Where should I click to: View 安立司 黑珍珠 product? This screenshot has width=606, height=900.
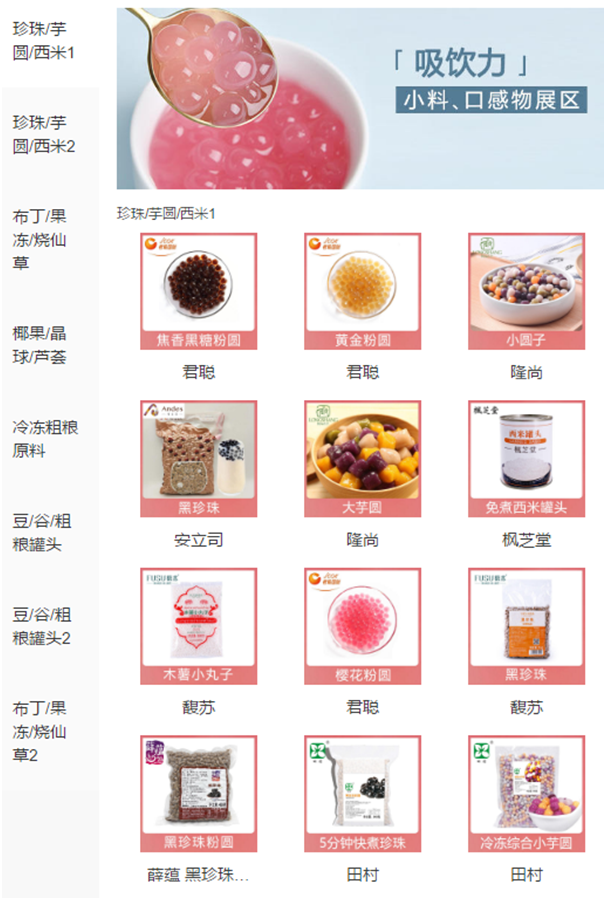[198, 459]
